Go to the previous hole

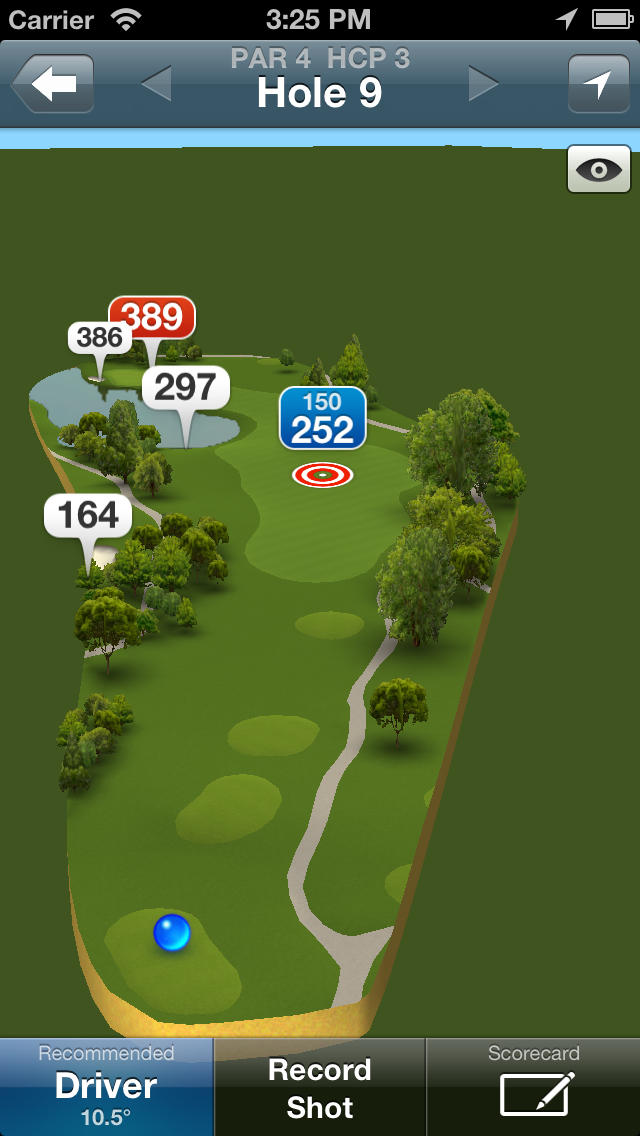point(157,84)
